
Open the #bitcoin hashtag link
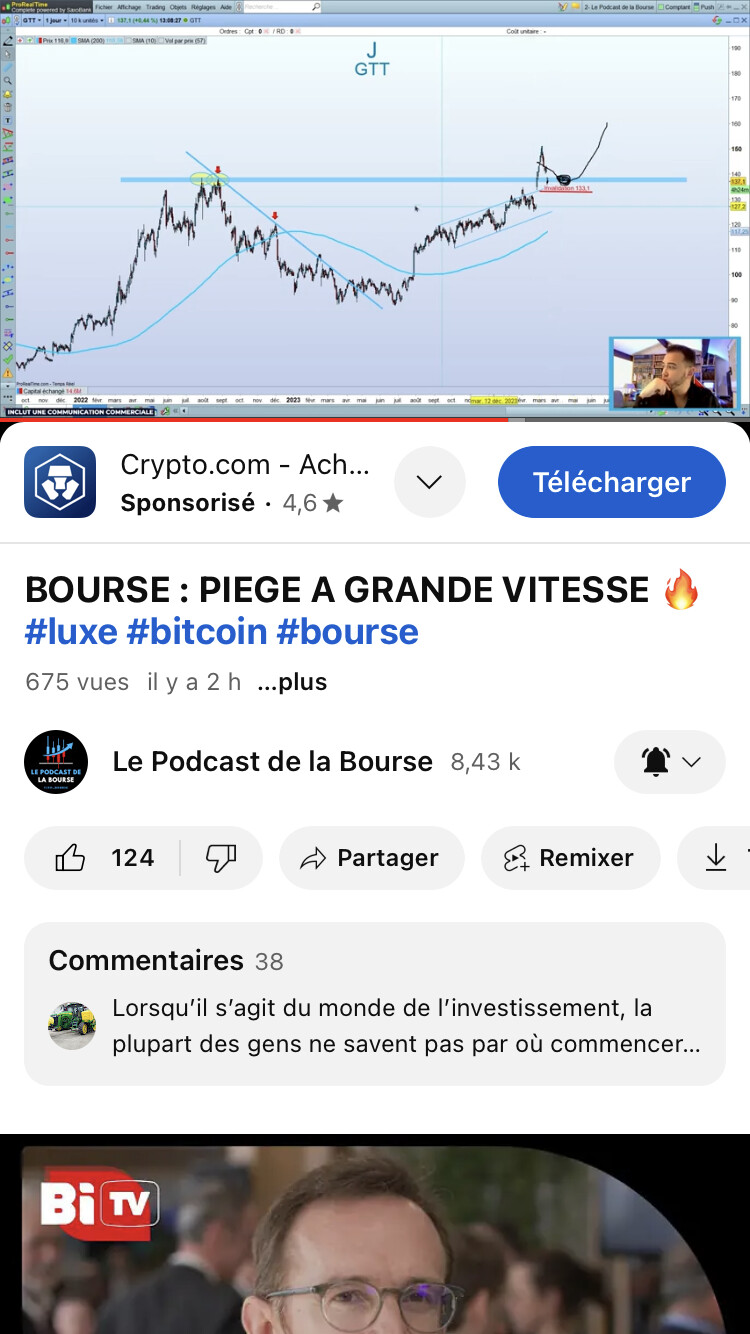(197, 632)
